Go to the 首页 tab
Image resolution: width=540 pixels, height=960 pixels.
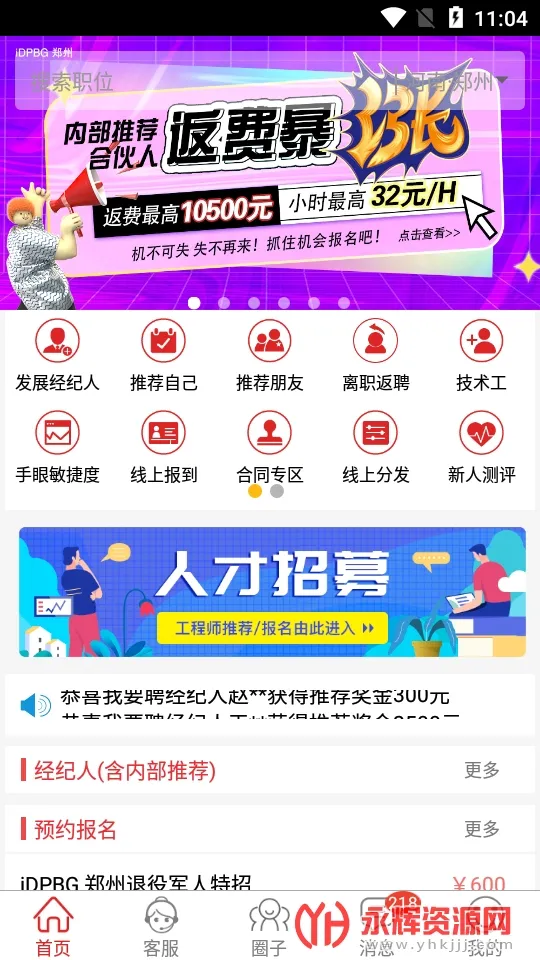click(x=53, y=926)
